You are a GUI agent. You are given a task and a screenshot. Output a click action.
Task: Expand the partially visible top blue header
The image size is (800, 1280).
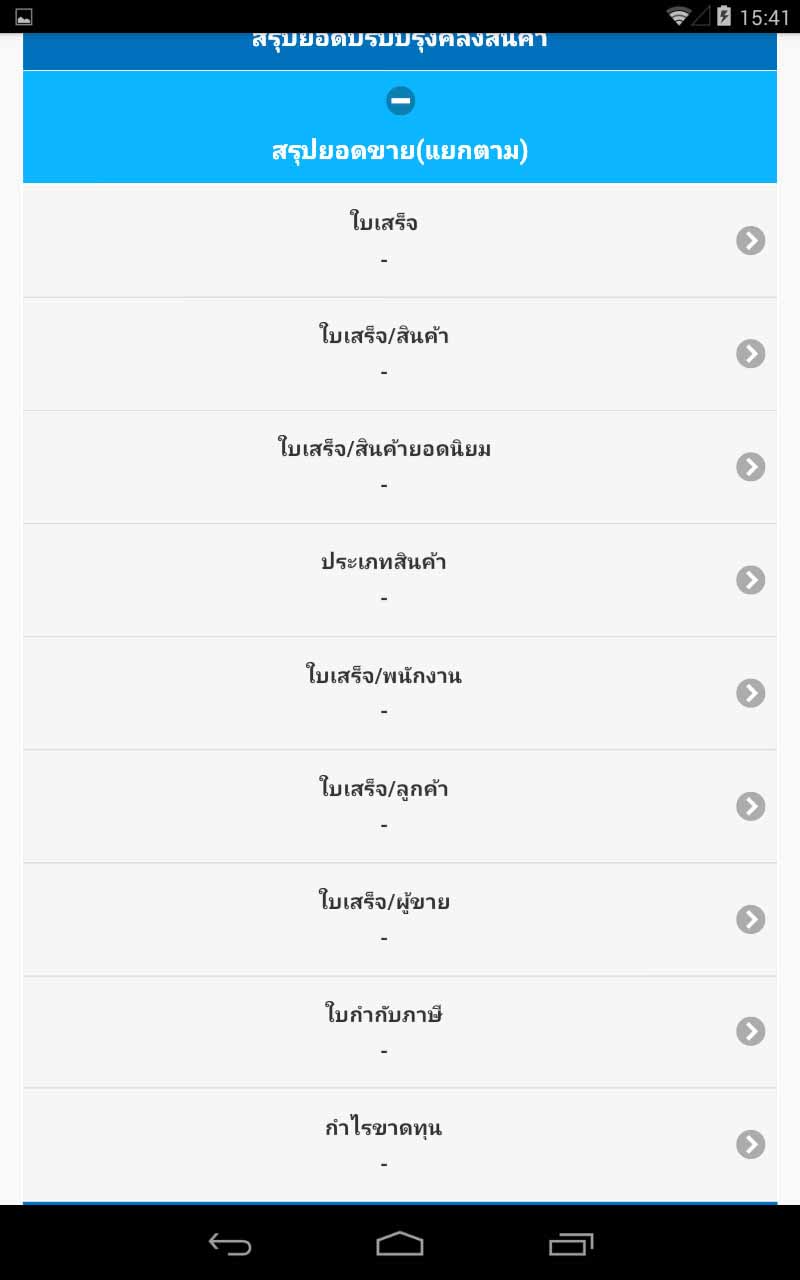[x=400, y=51]
